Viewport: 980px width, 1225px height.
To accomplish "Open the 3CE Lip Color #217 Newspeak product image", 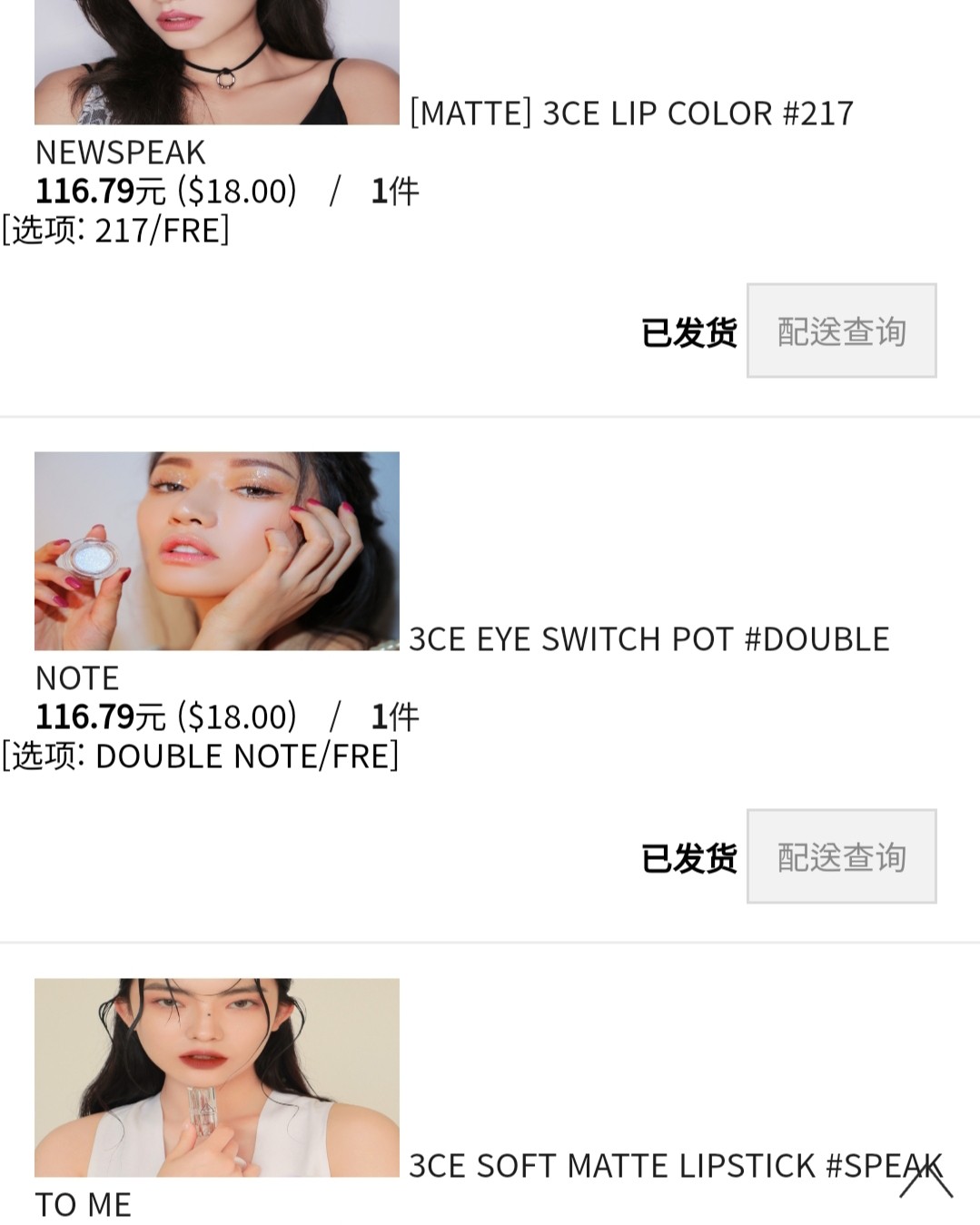I will coord(217,62).
